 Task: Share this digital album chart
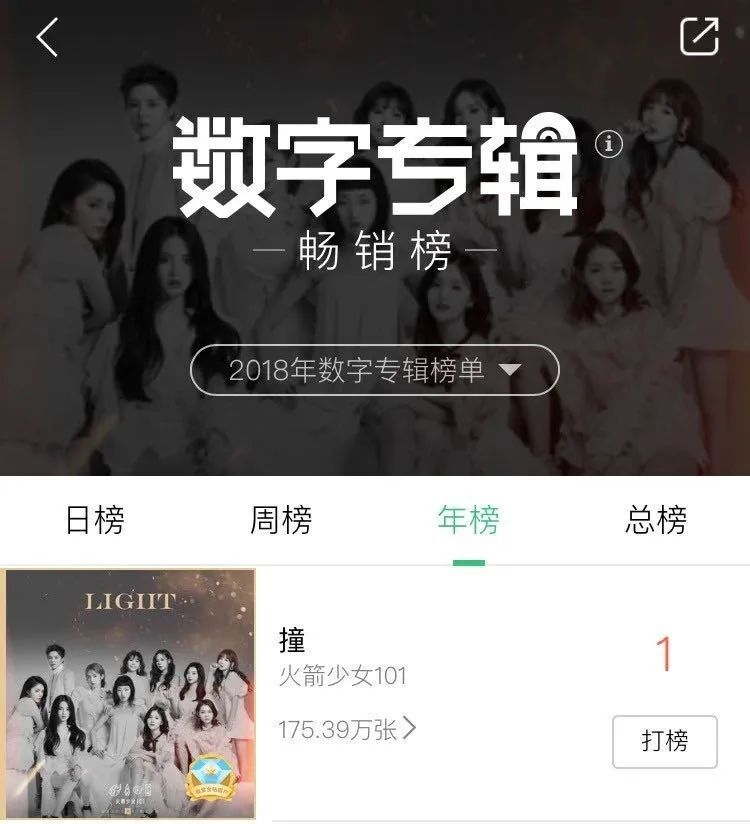pyautogui.click(x=699, y=37)
